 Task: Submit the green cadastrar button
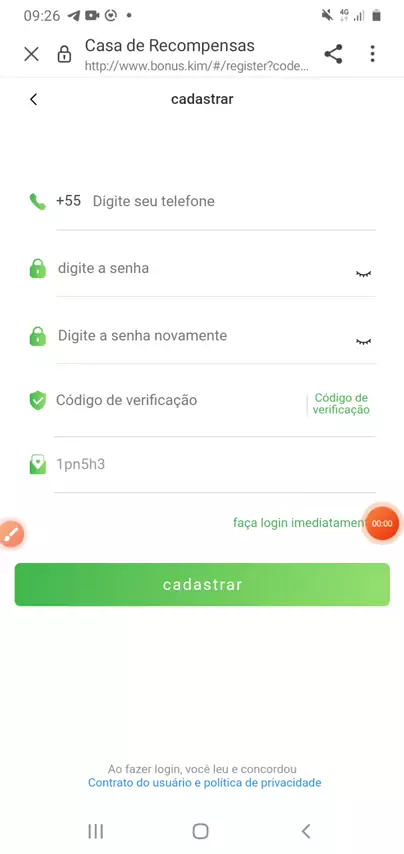pyautogui.click(x=202, y=584)
